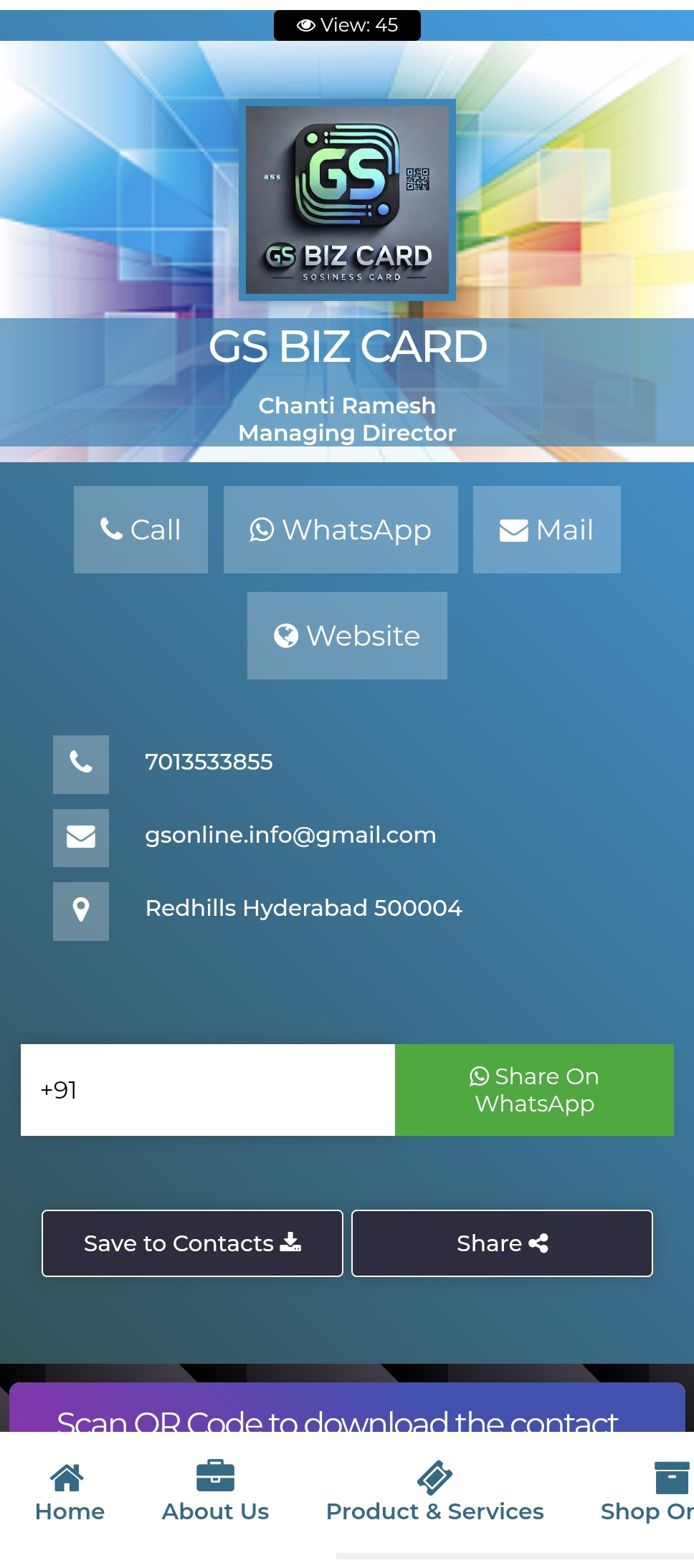694x1568 pixels.
Task: Open Product & Services tab
Action: click(434, 1492)
